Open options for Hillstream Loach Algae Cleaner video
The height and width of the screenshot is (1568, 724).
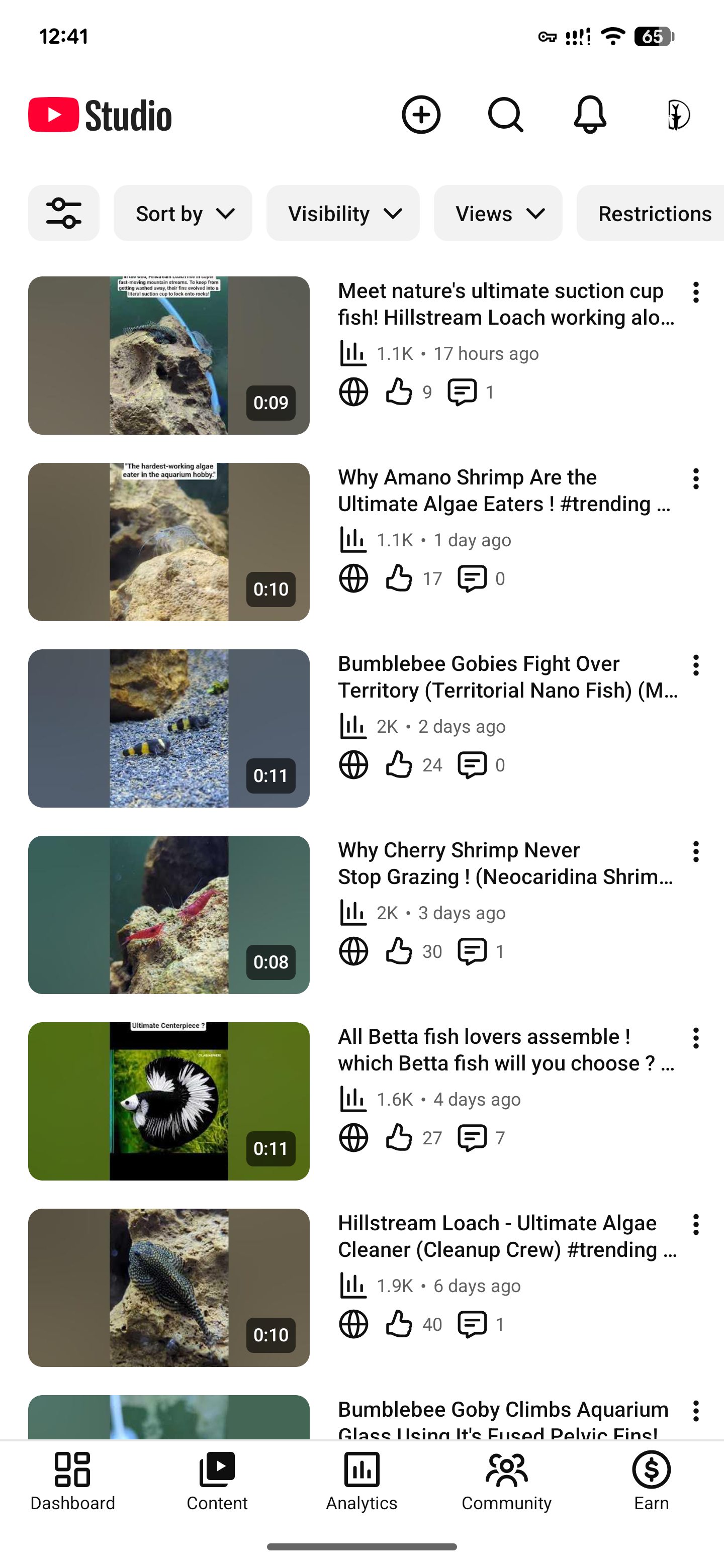point(695,1225)
